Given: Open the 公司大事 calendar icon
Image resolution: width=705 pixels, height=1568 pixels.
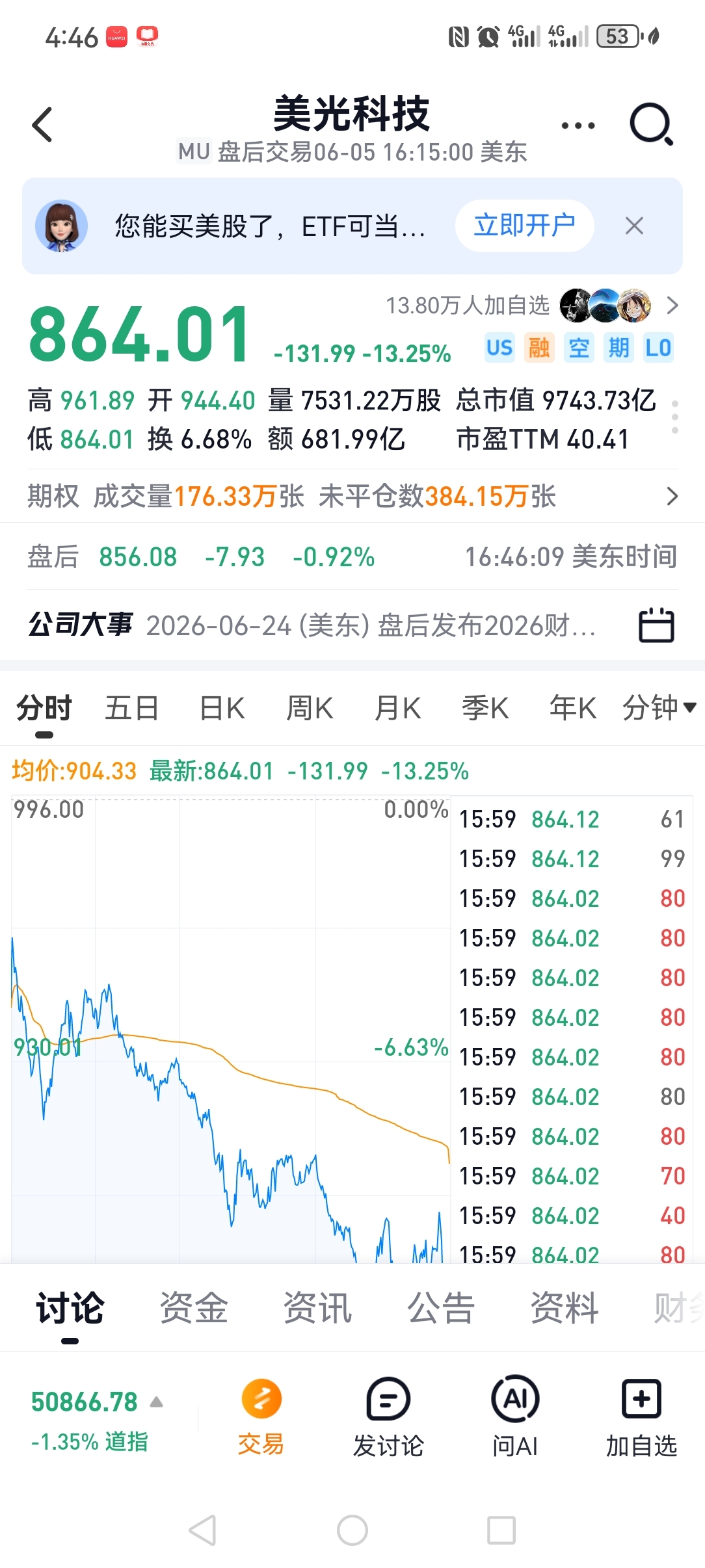Looking at the screenshot, I should click(x=656, y=625).
